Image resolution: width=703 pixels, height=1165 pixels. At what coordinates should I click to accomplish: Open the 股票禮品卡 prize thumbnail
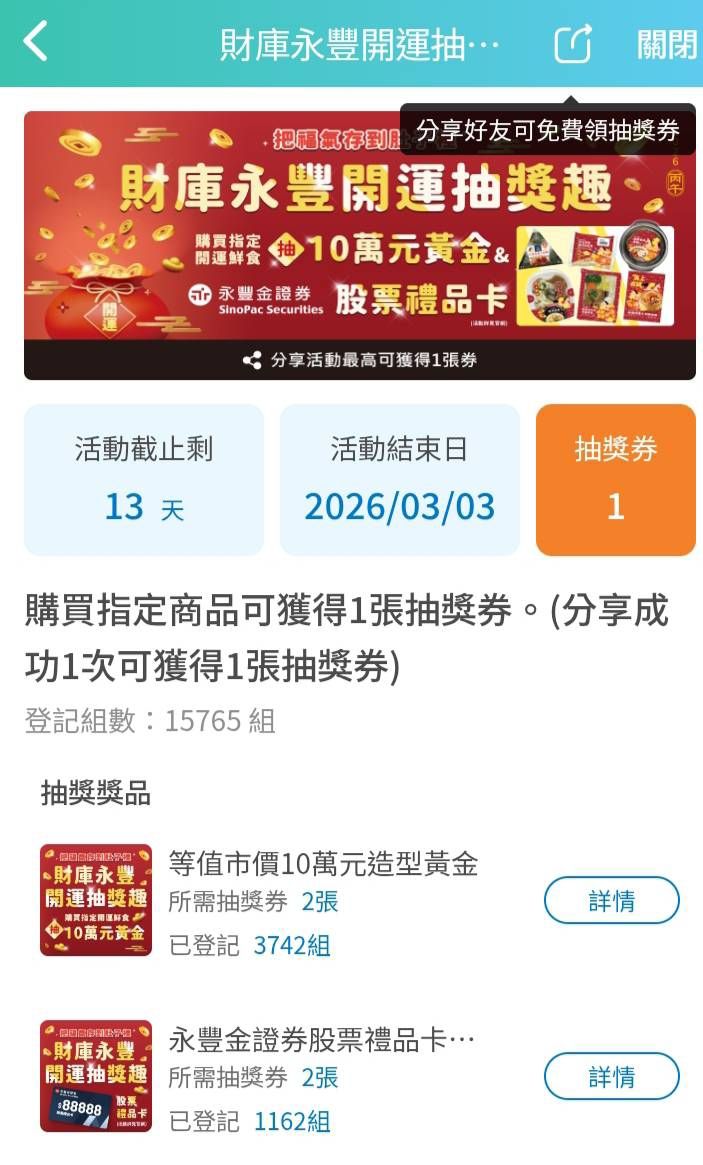click(x=96, y=1076)
